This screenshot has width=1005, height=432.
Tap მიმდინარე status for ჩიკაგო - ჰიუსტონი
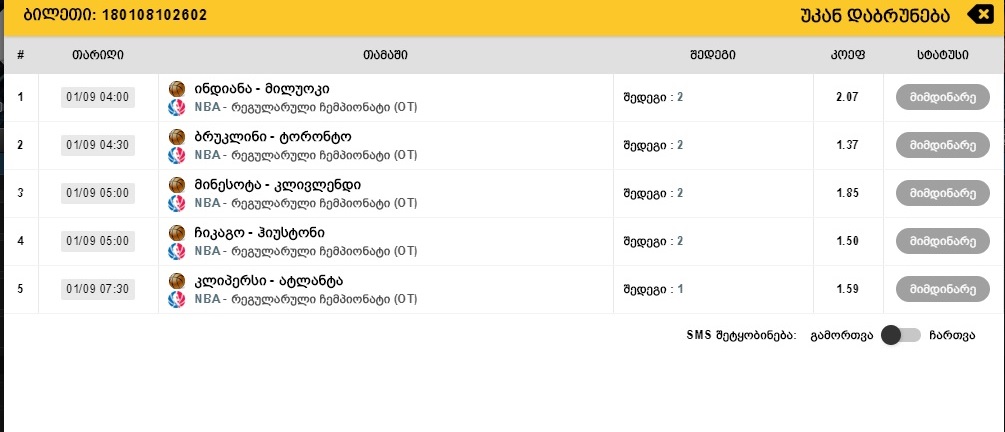point(943,241)
